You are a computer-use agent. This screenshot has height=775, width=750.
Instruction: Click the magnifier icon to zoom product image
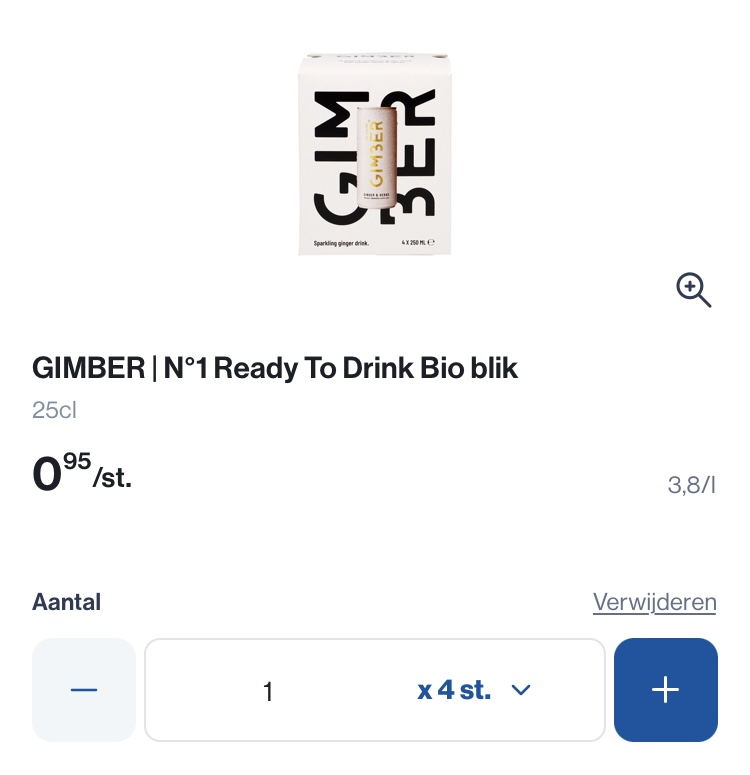coord(693,291)
